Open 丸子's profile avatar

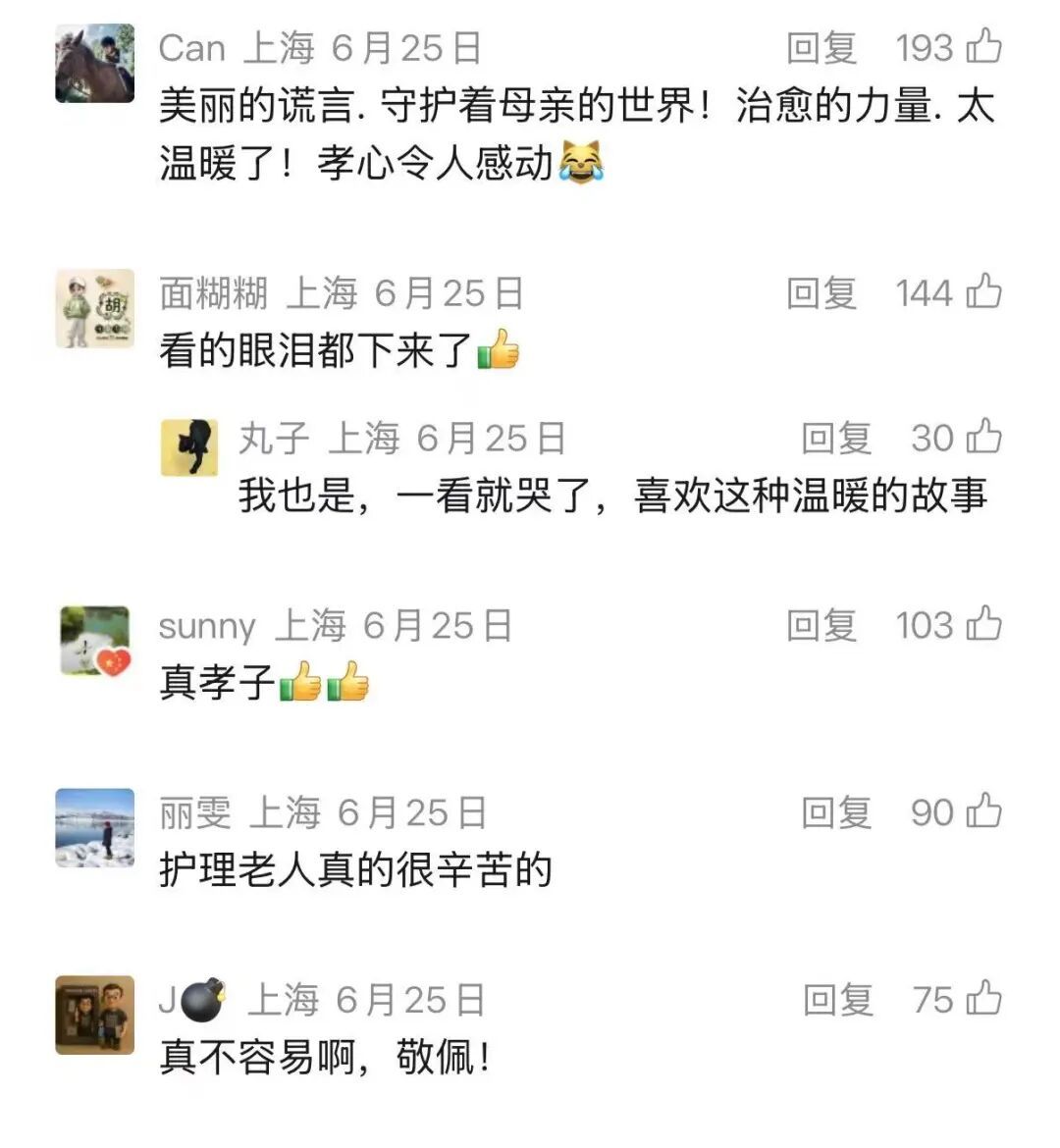tap(189, 447)
